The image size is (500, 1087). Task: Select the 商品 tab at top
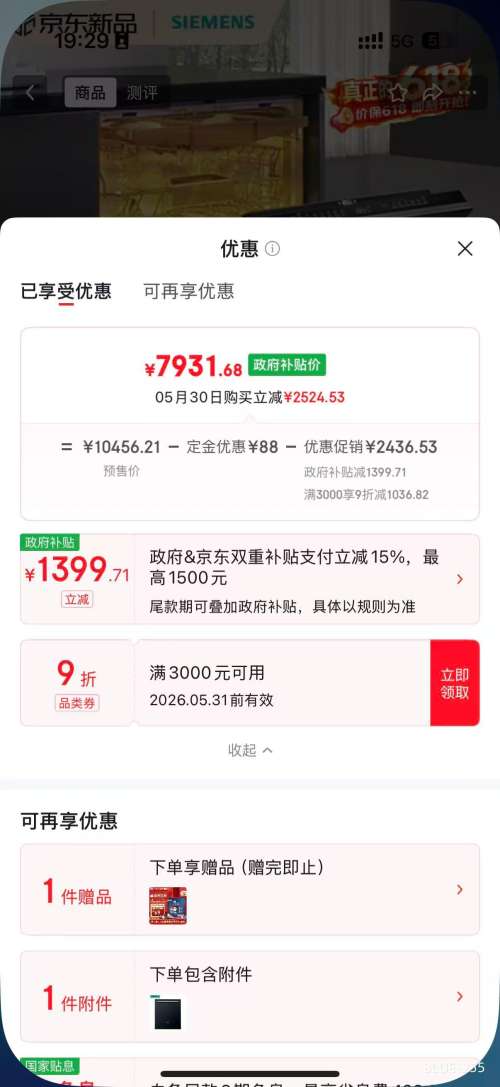click(90, 93)
